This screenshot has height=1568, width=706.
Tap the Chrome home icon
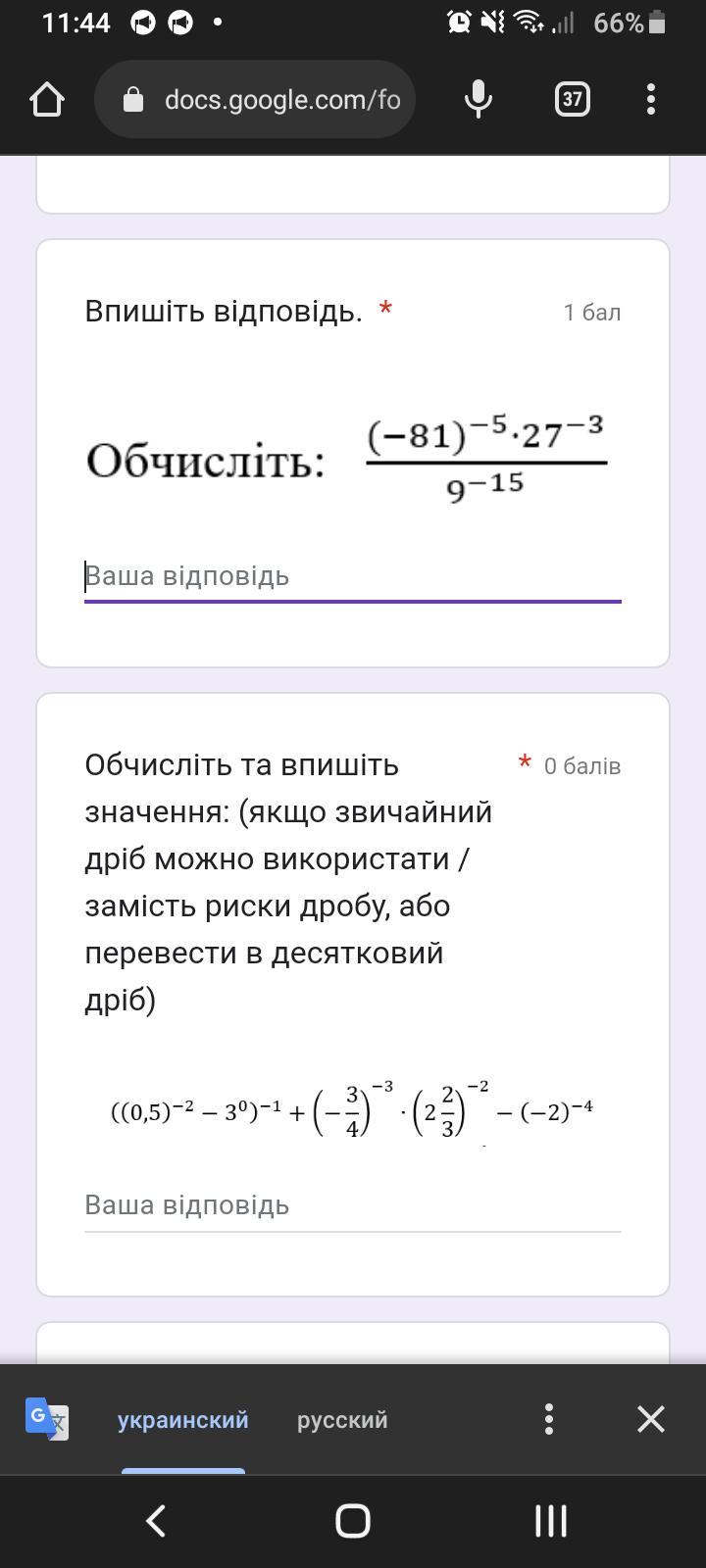point(47,99)
